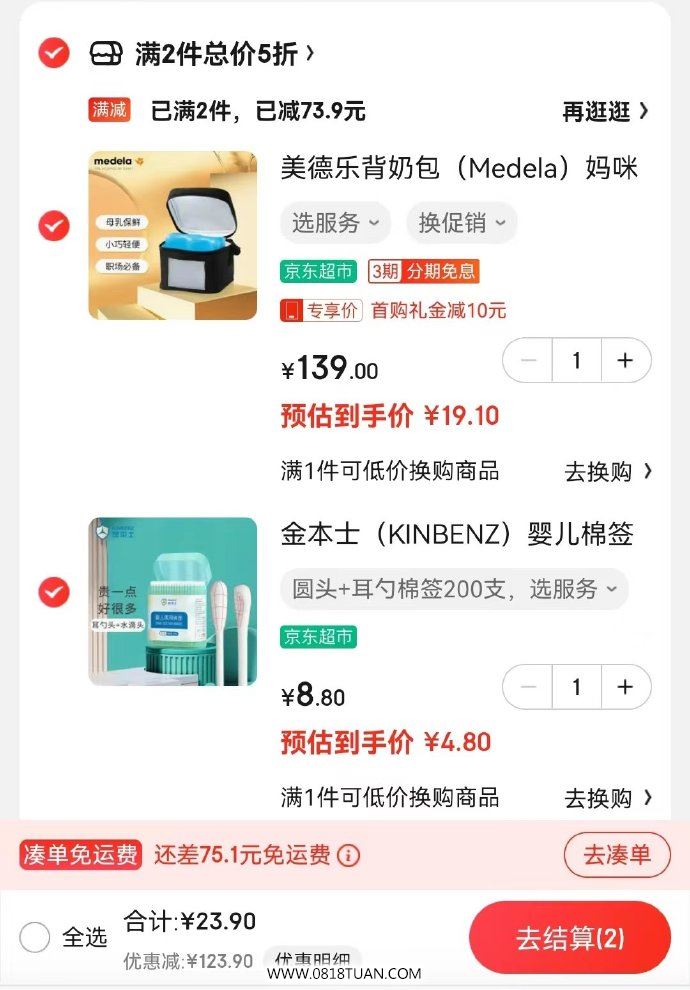Increase Medela bag quantity with plus
The width and height of the screenshot is (690, 990).
coord(626,361)
